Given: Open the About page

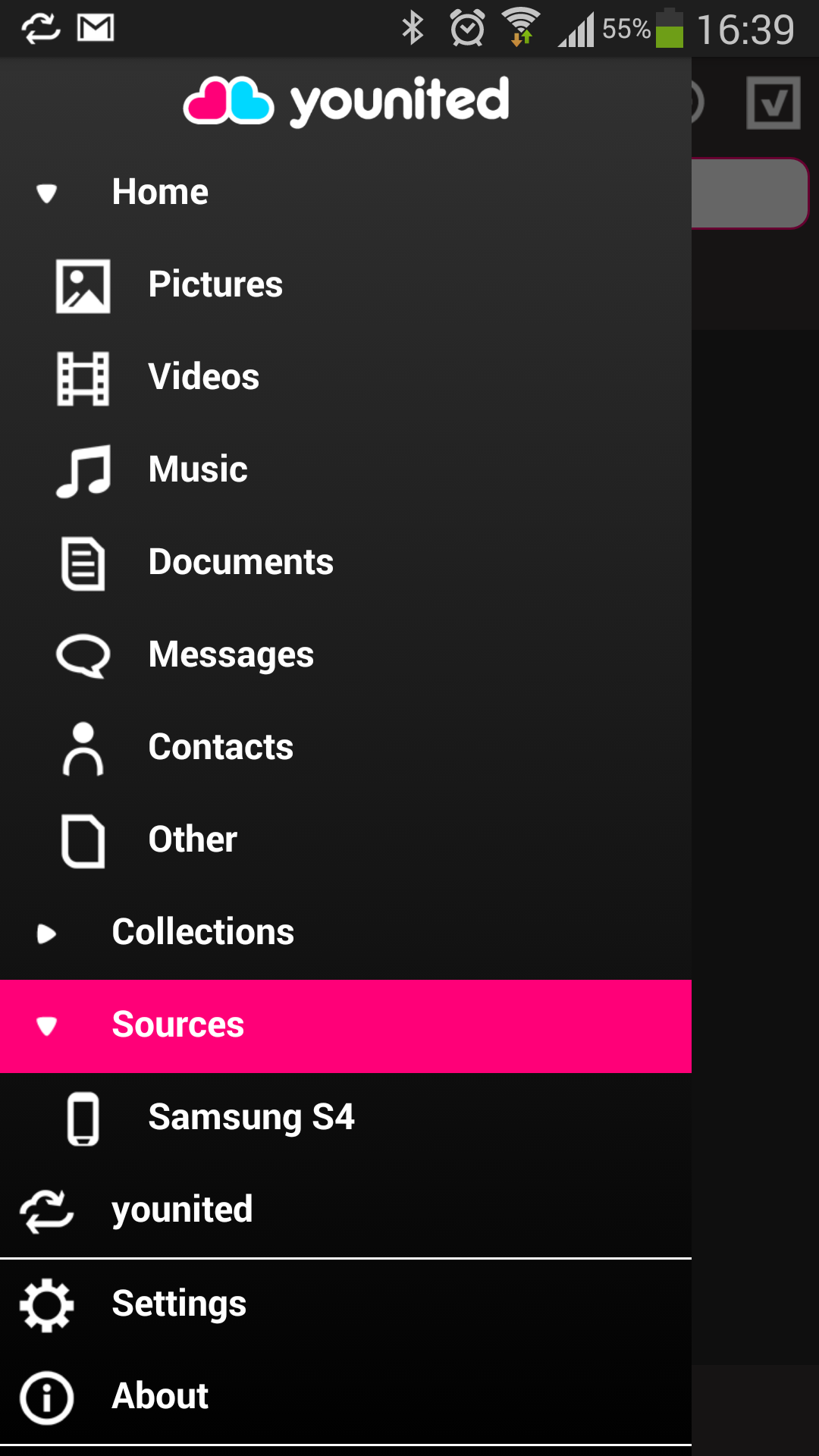Looking at the screenshot, I should coord(159,1397).
